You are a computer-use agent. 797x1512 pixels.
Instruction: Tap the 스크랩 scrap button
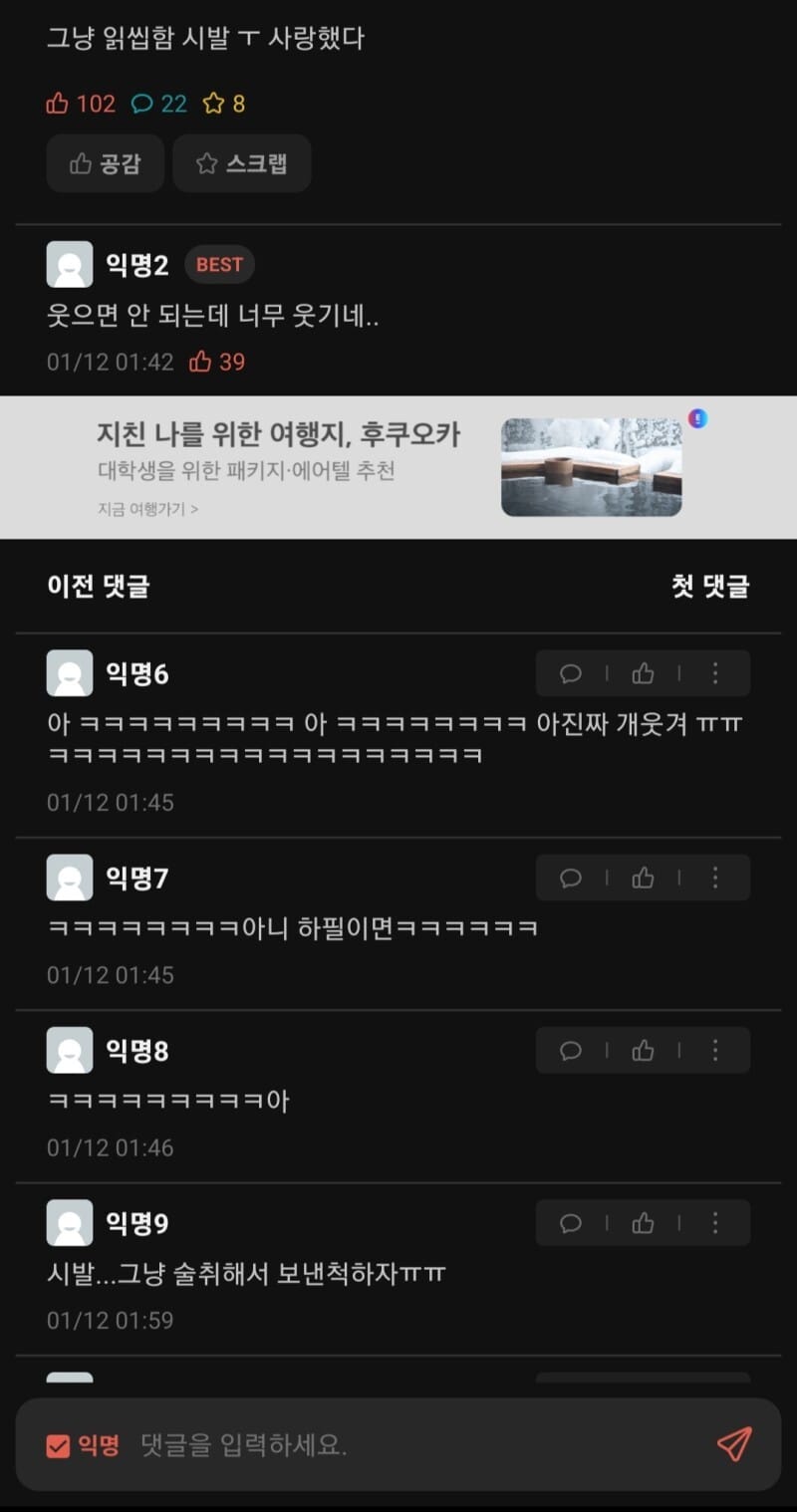[242, 163]
